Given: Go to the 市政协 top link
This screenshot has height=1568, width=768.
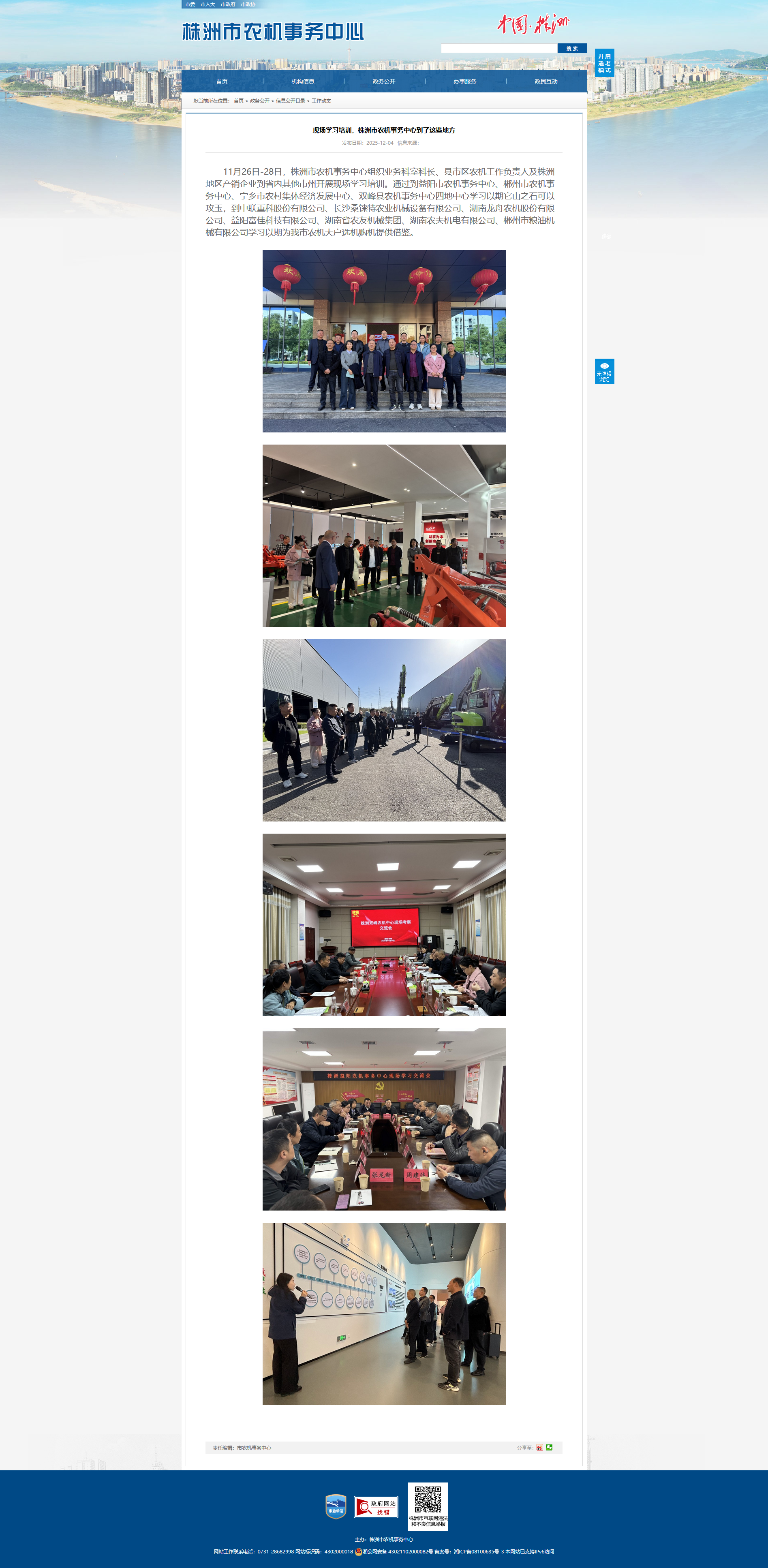Looking at the screenshot, I should coord(248,4).
